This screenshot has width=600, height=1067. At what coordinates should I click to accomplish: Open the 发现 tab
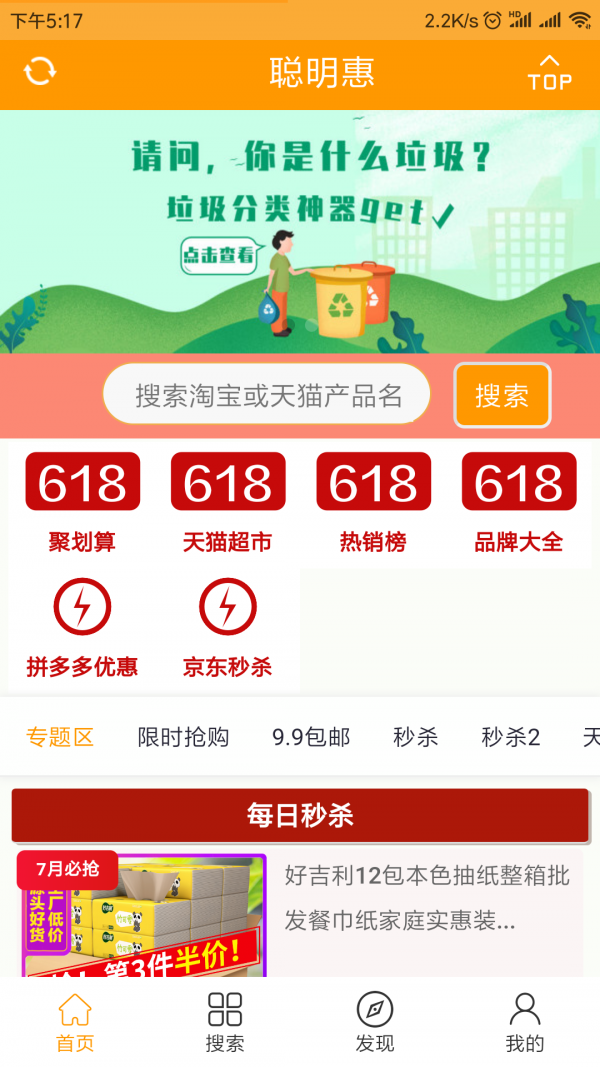(375, 1023)
